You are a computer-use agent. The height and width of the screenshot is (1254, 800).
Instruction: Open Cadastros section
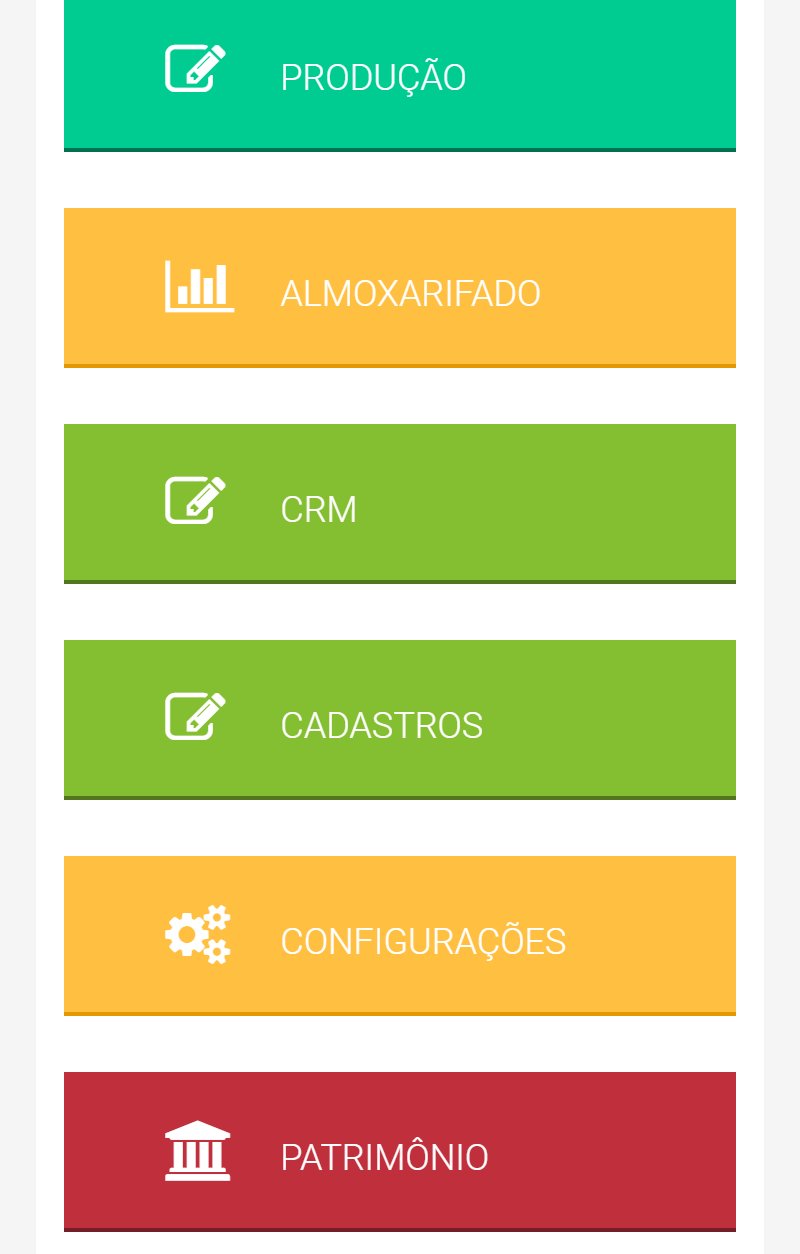[400, 720]
